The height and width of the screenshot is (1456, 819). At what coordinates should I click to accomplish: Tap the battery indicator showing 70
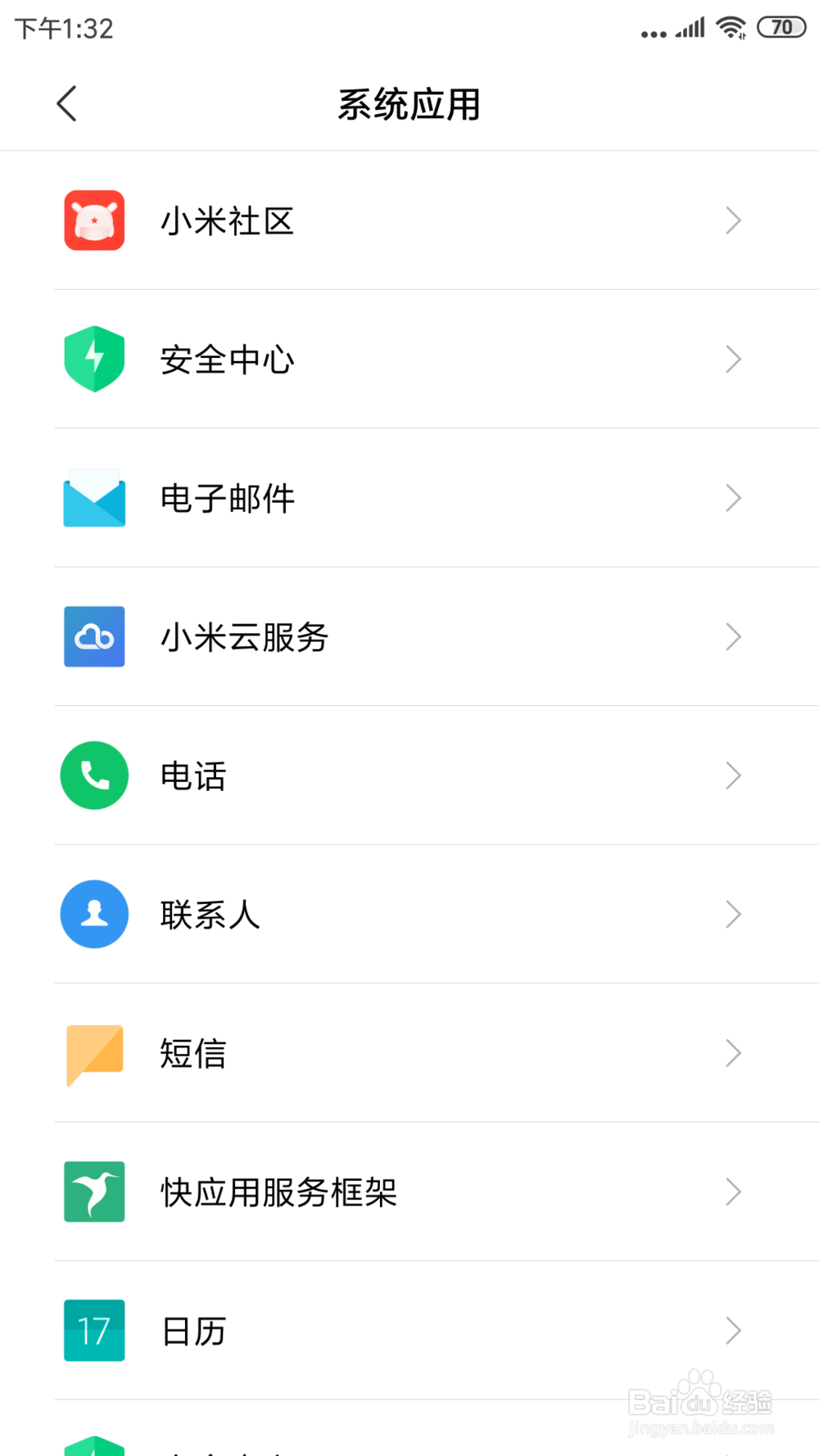click(x=781, y=25)
